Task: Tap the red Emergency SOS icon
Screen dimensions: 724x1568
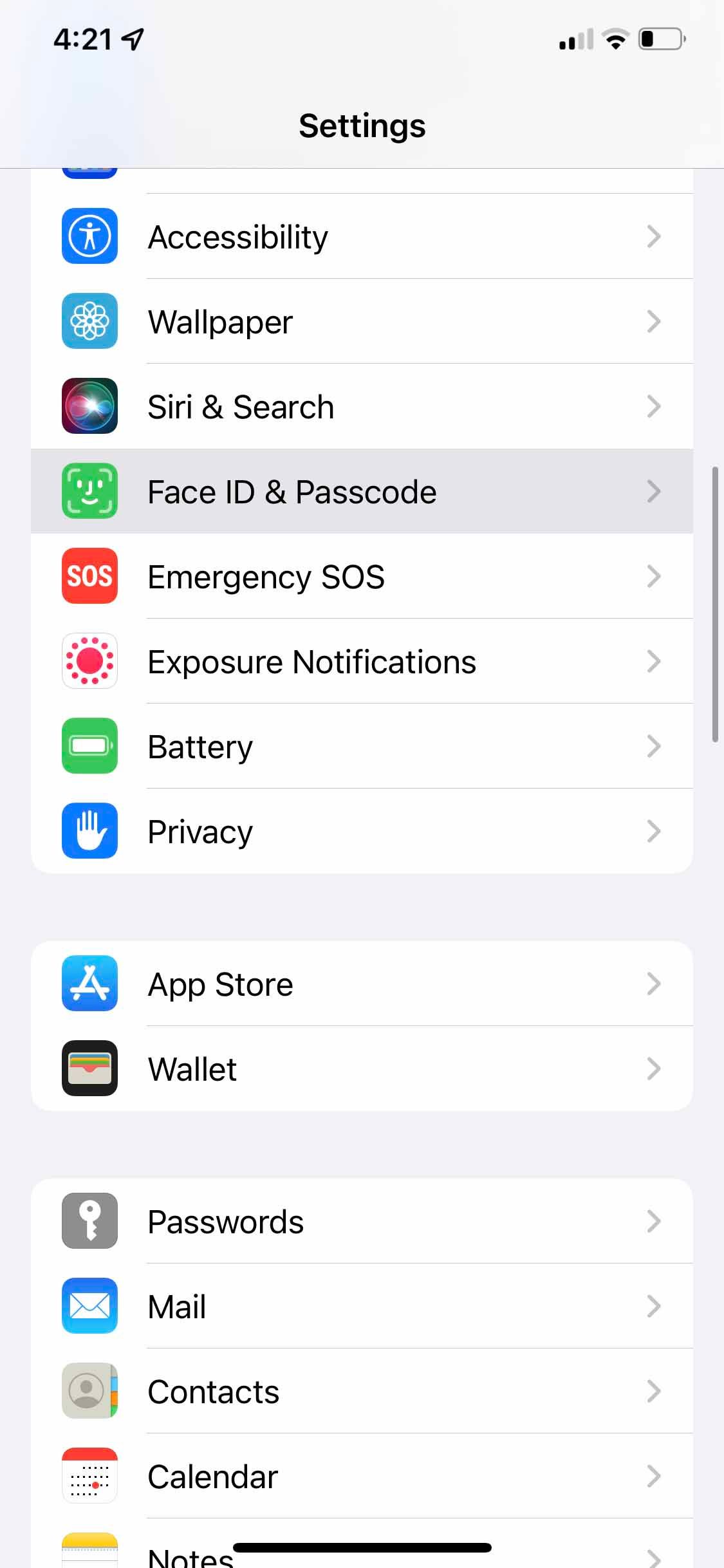Action: pos(89,577)
